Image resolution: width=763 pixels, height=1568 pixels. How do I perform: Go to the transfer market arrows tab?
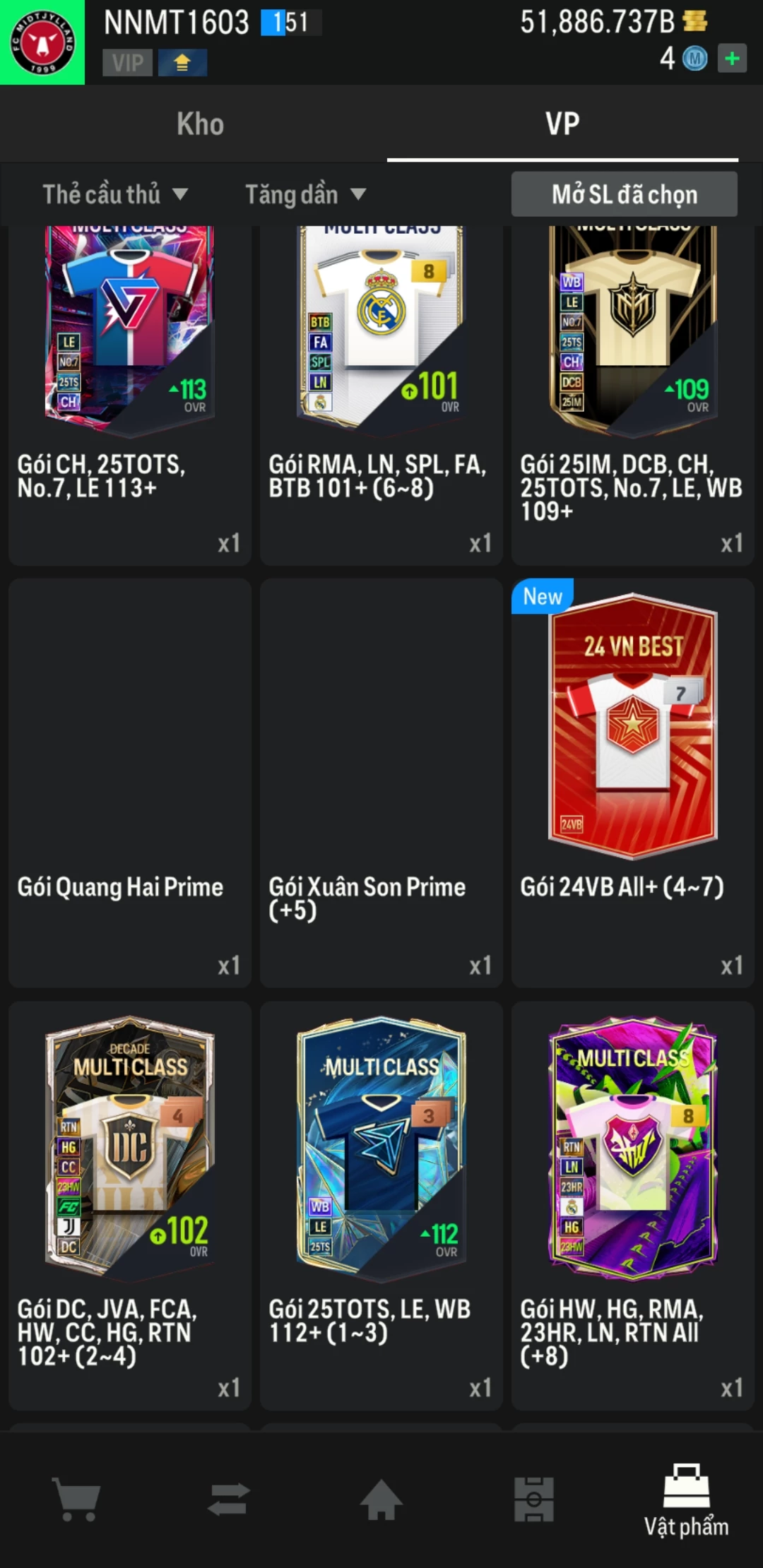[x=229, y=1499]
